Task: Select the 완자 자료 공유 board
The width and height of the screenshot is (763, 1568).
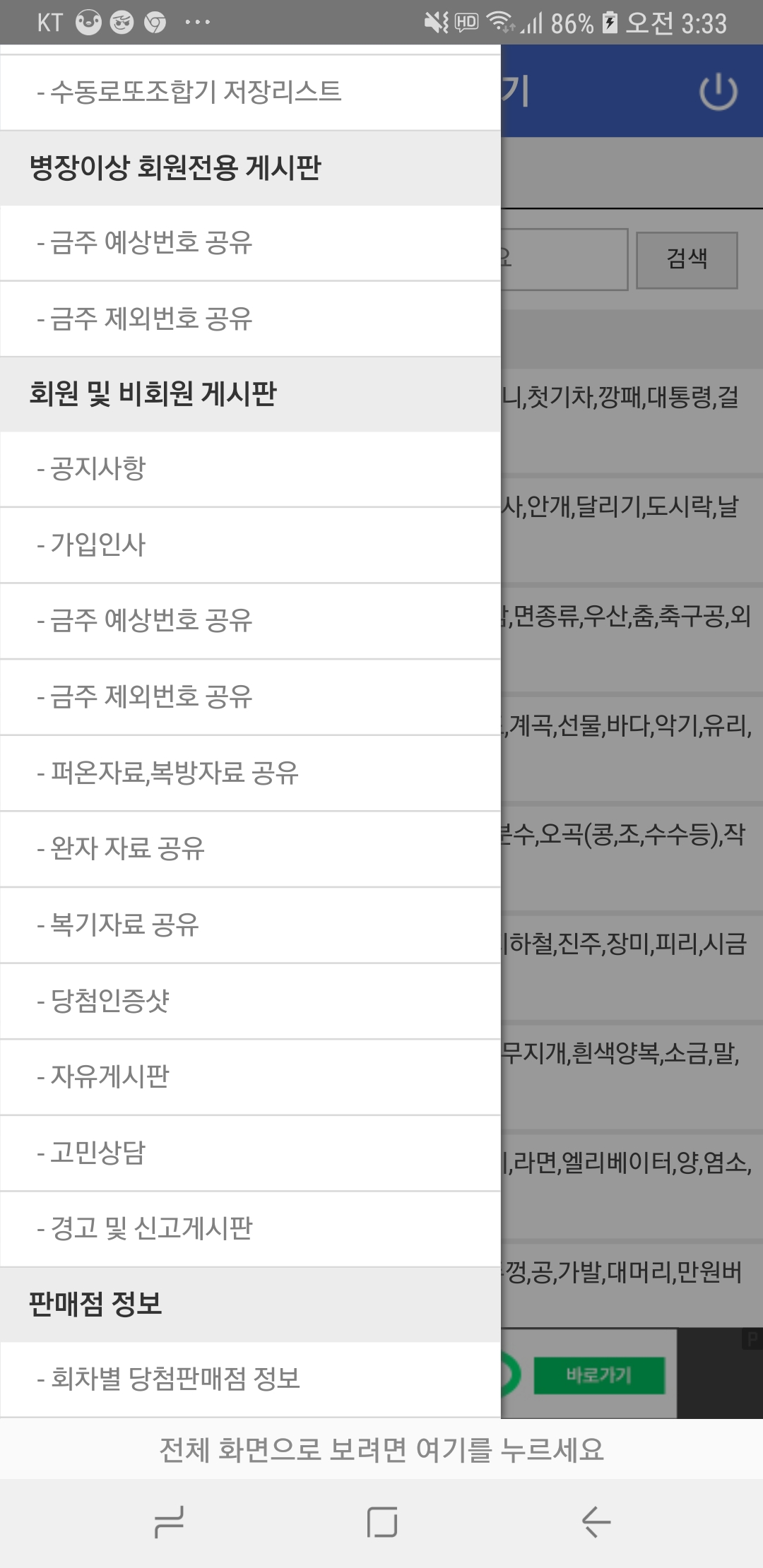Action: (x=250, y=849)
